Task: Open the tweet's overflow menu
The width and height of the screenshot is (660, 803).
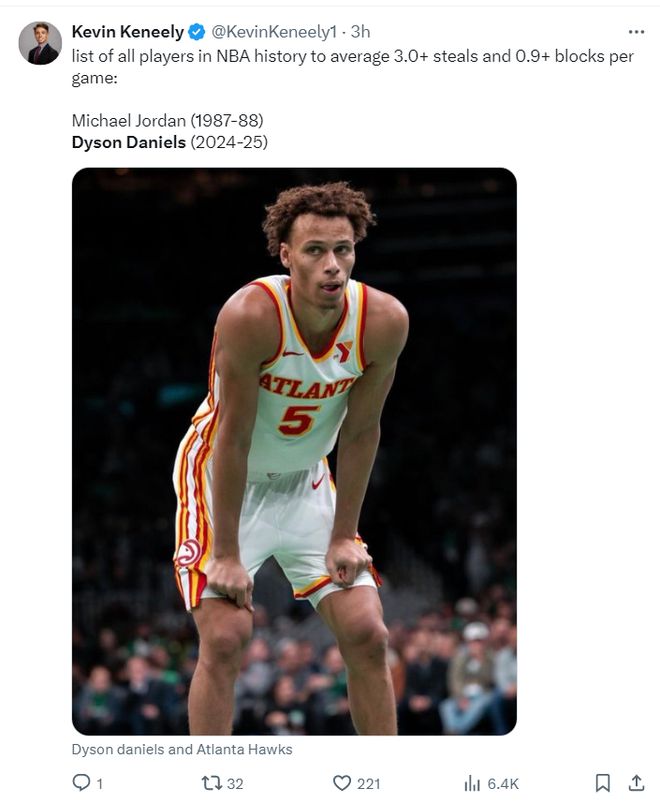Action: tap(636, 32)
